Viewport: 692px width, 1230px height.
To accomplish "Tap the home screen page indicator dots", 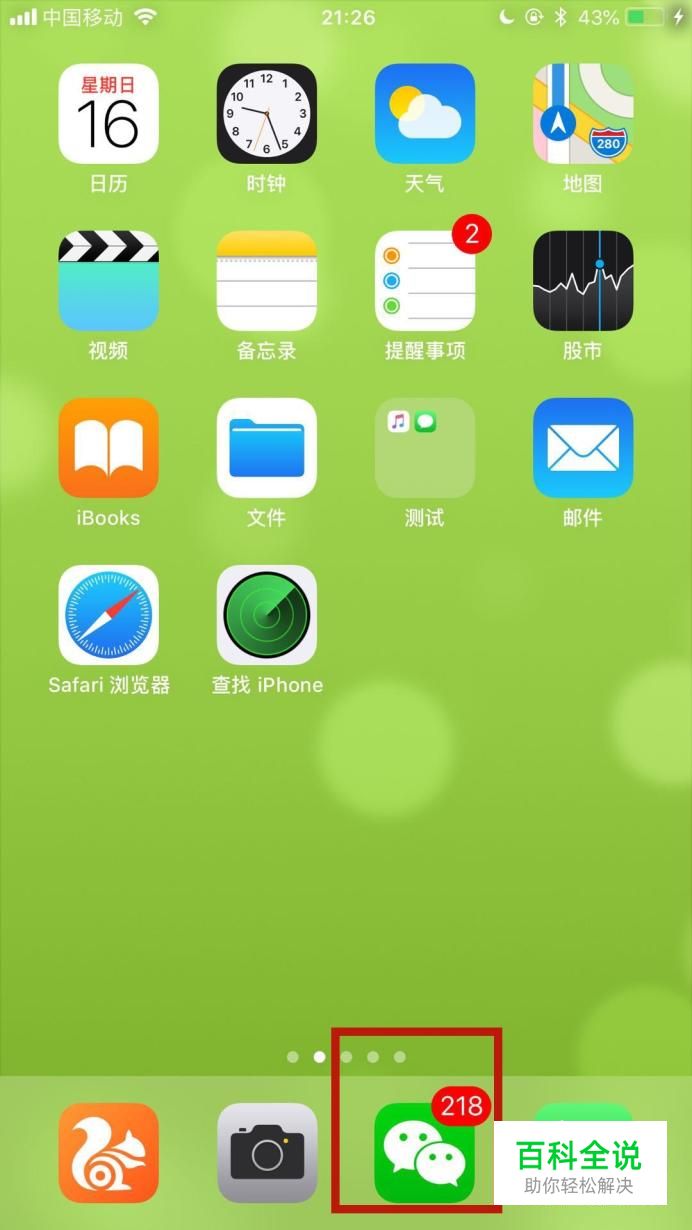I will pyautogui.click(x=346, y=1056).
